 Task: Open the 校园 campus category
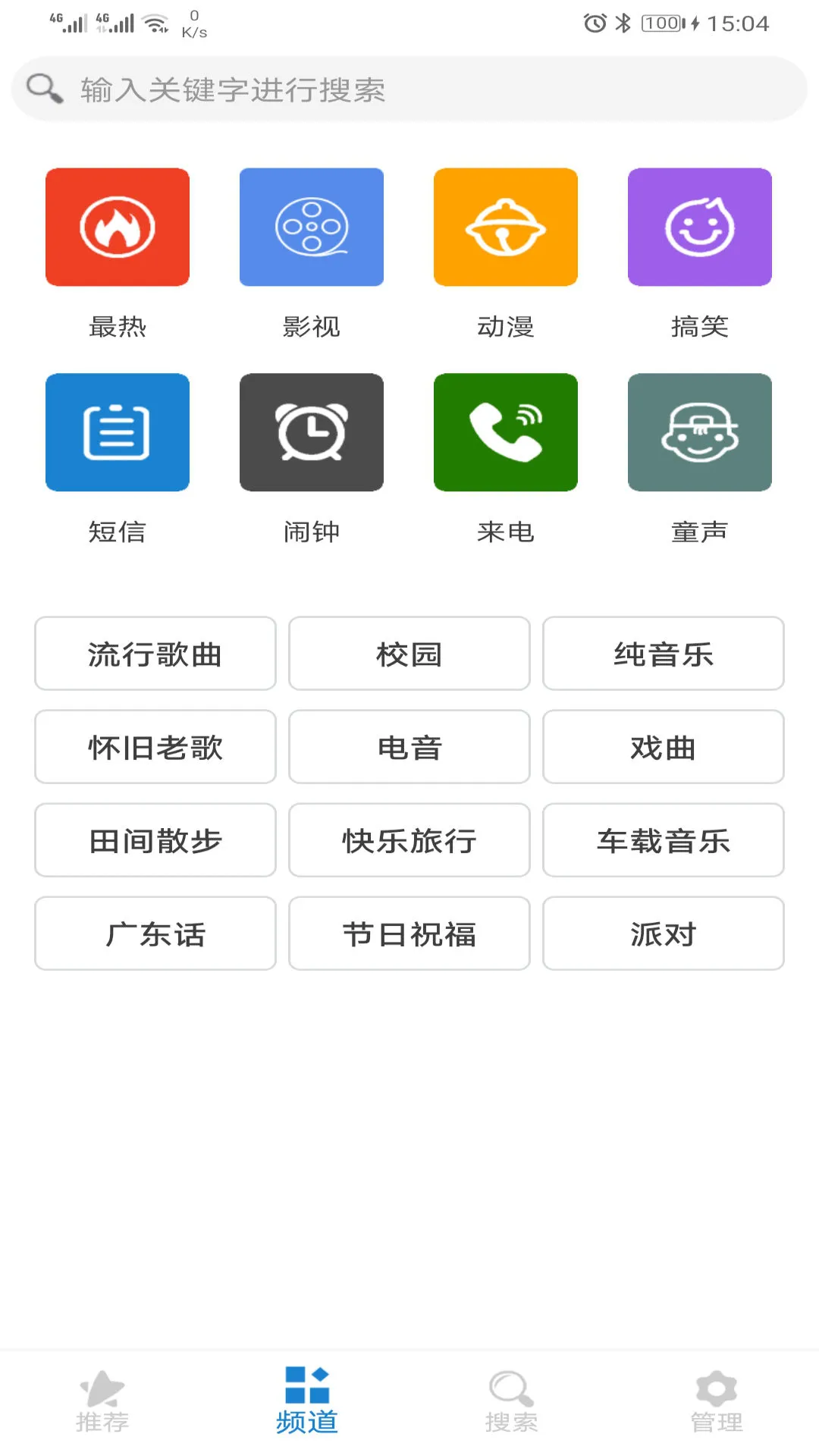pos(409,654)
